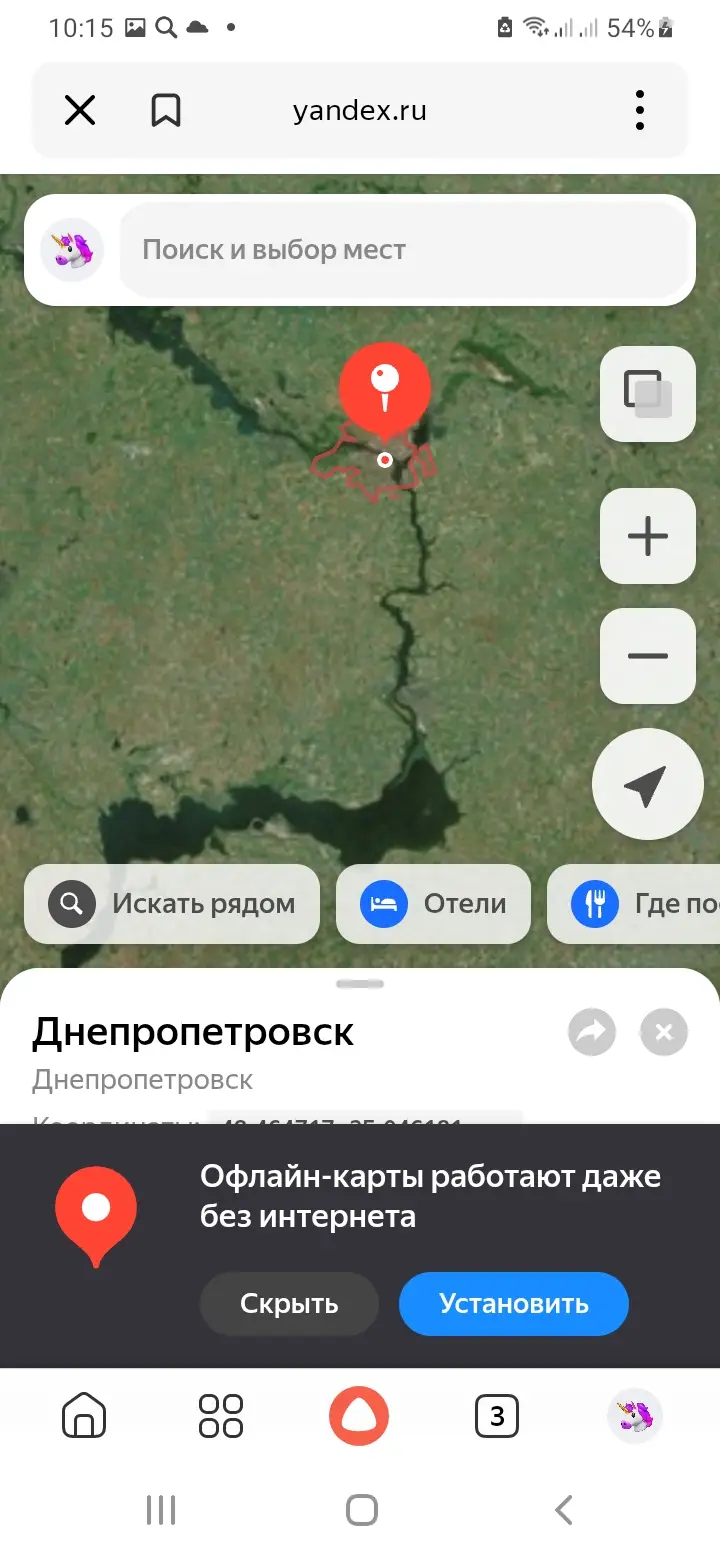Bookmark the yandex.ru page
Screen dimensions: 720x1560
coord(166,110)
